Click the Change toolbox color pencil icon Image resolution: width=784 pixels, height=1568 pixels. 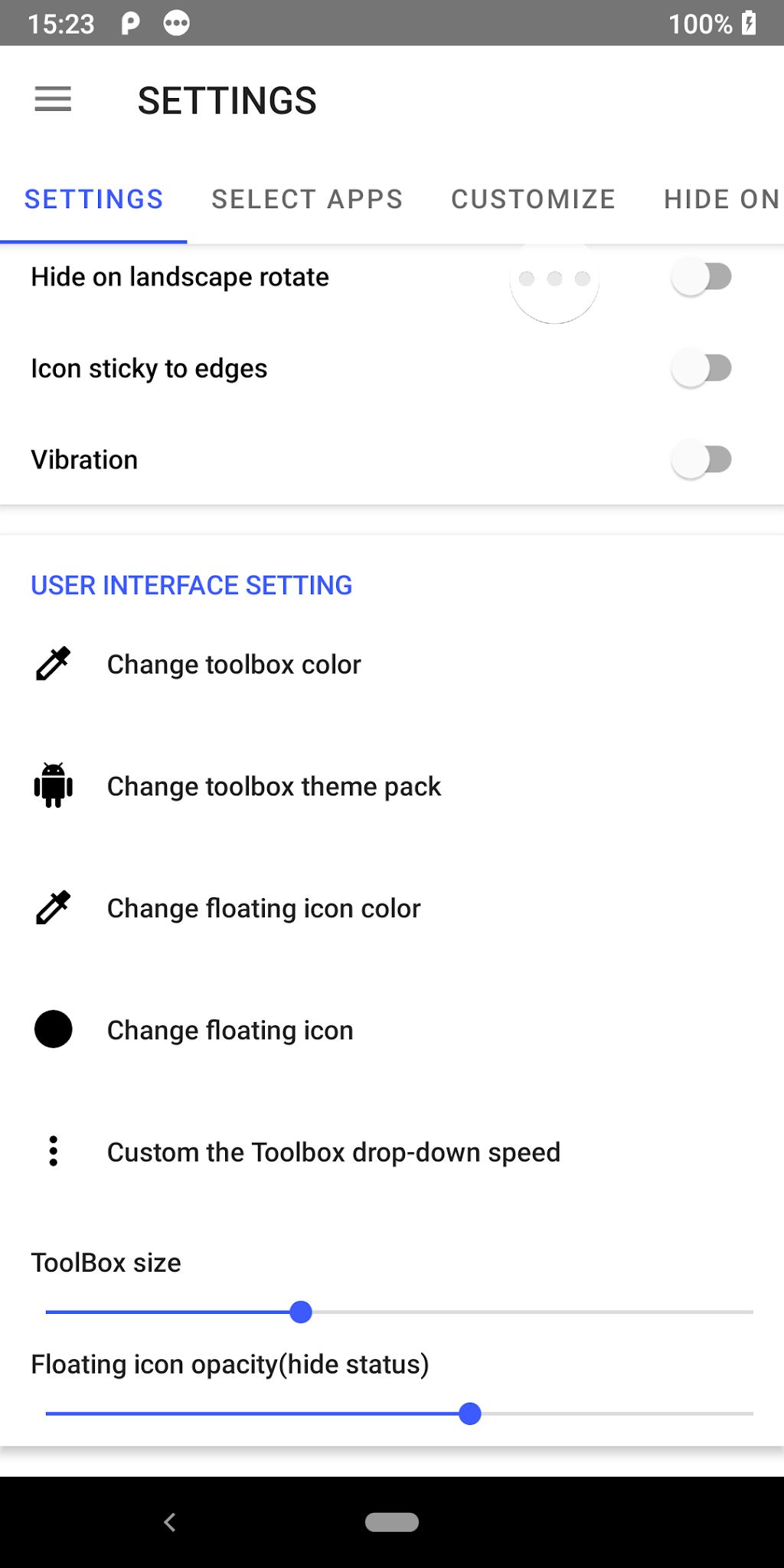[52, 664]
